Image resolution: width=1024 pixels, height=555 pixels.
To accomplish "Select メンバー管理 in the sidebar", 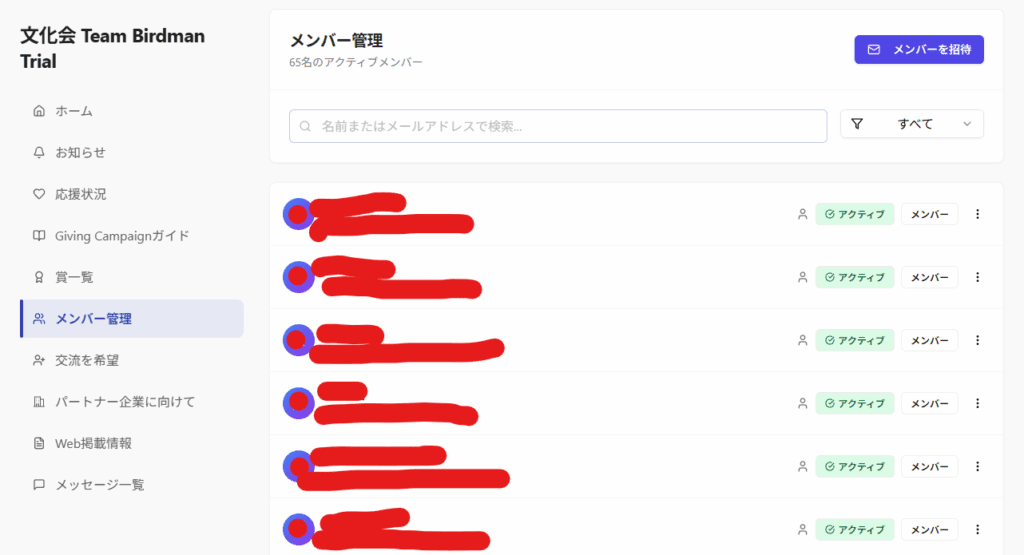I will point(93,319).
